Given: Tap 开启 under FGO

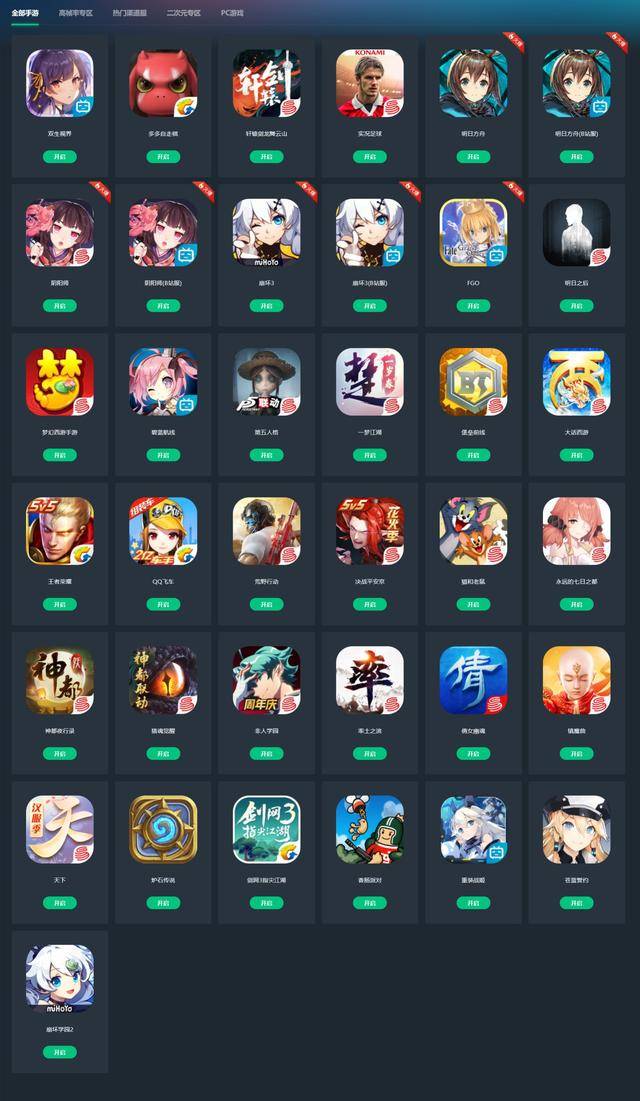Looking at the screenshot, I should pos(473,306).
